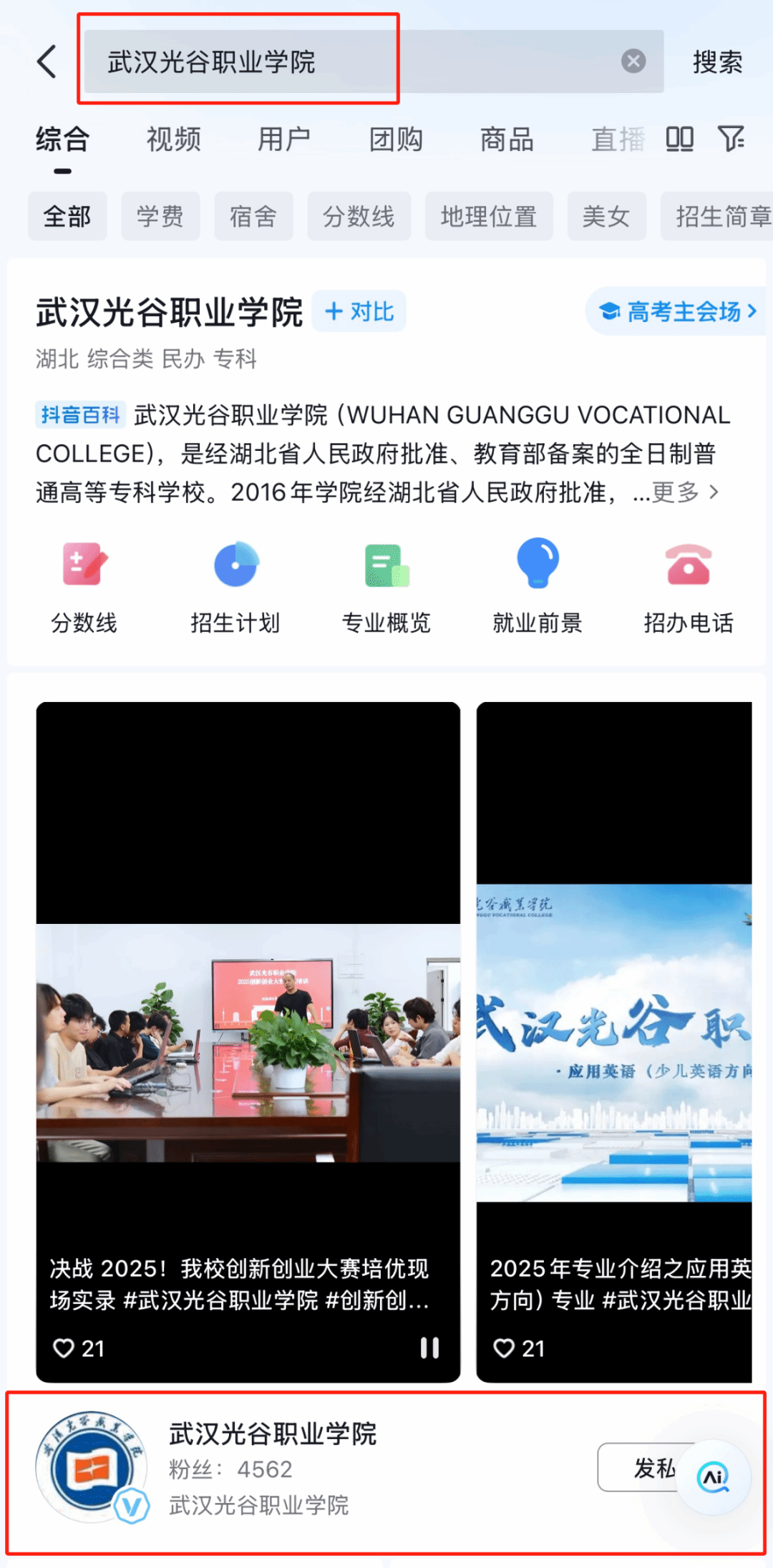This screenshot has height=1568, width=773.
Task: Open the 商品 tab
Action: click(507, 139)
